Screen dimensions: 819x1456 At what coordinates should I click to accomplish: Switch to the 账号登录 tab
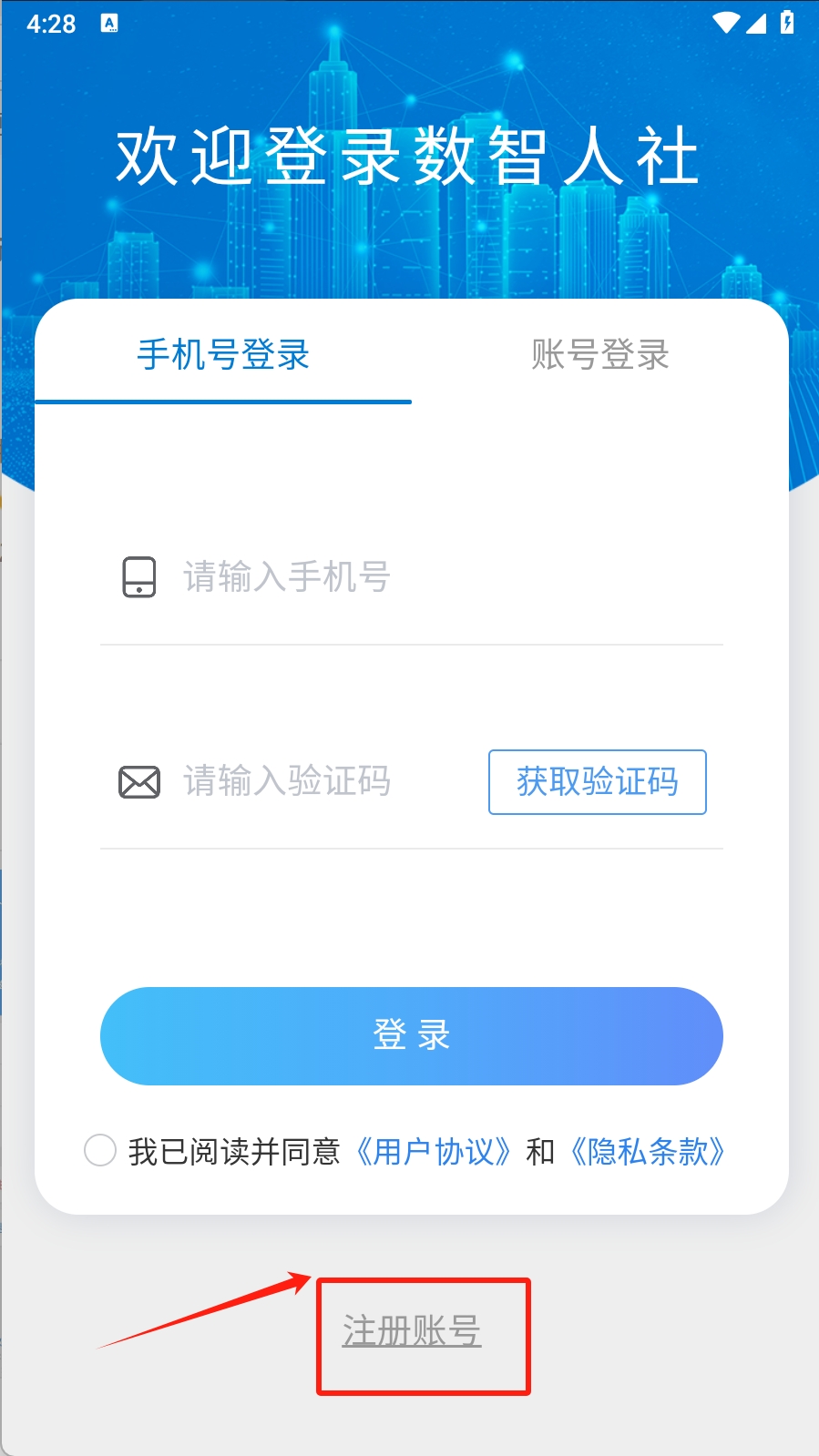(x=599, y=355)
